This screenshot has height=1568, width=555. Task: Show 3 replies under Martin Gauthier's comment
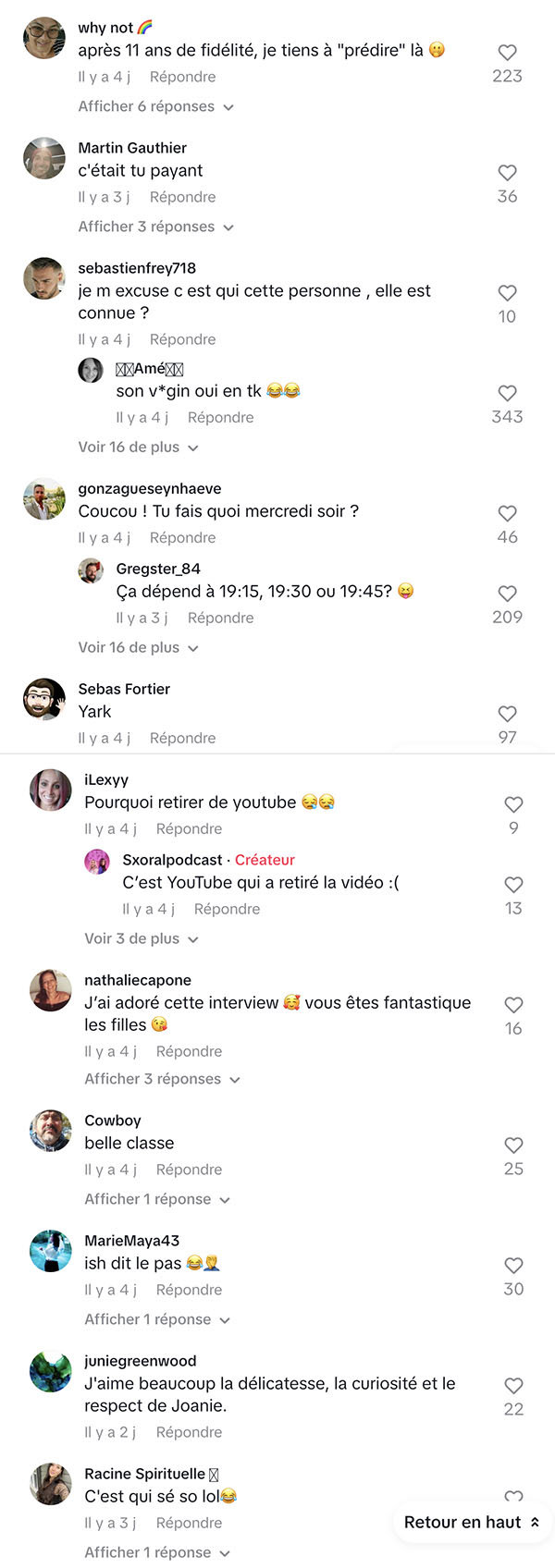[155, 227]
